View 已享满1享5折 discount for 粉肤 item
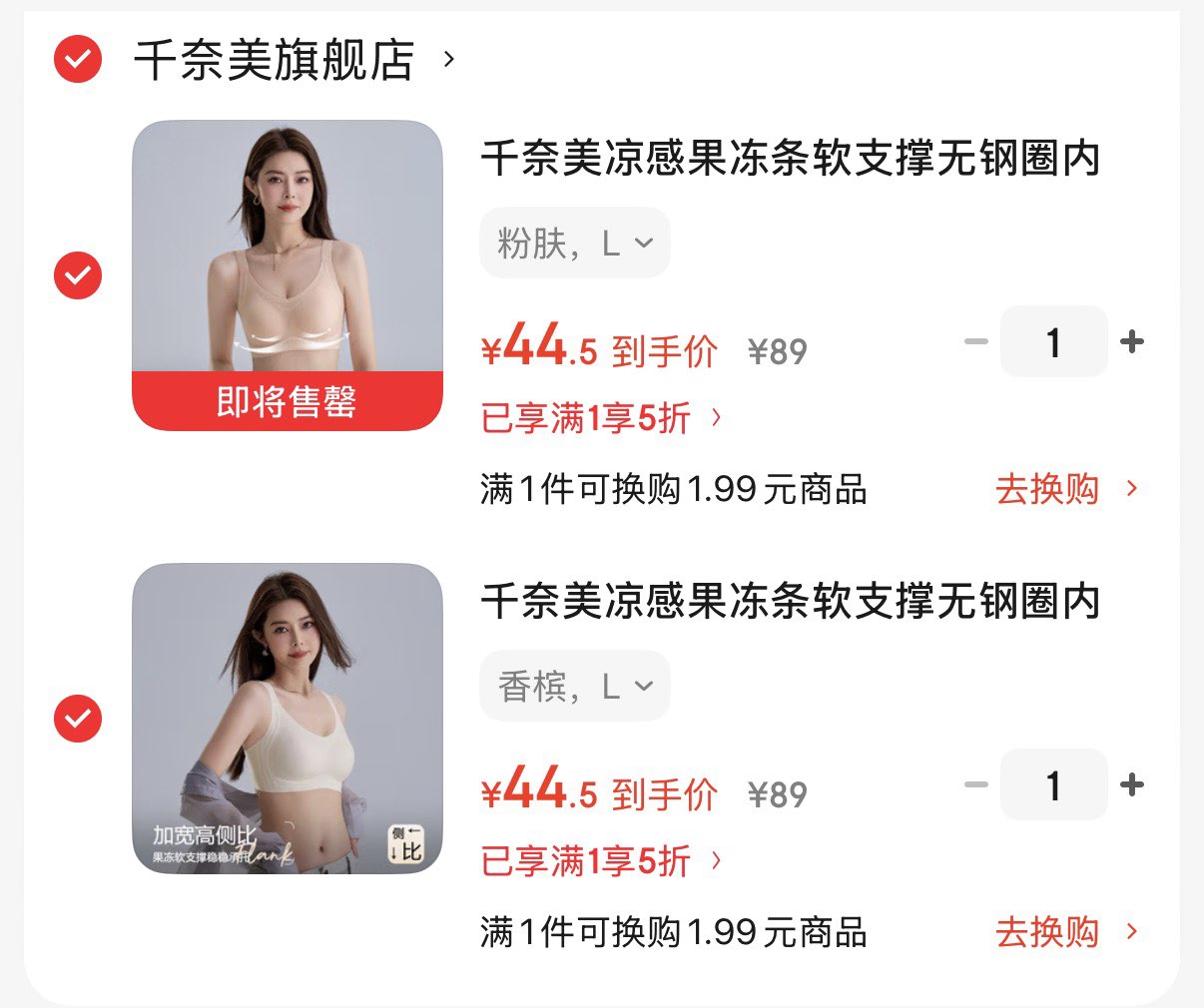Screen dimensions: 1204x1008 601,418
